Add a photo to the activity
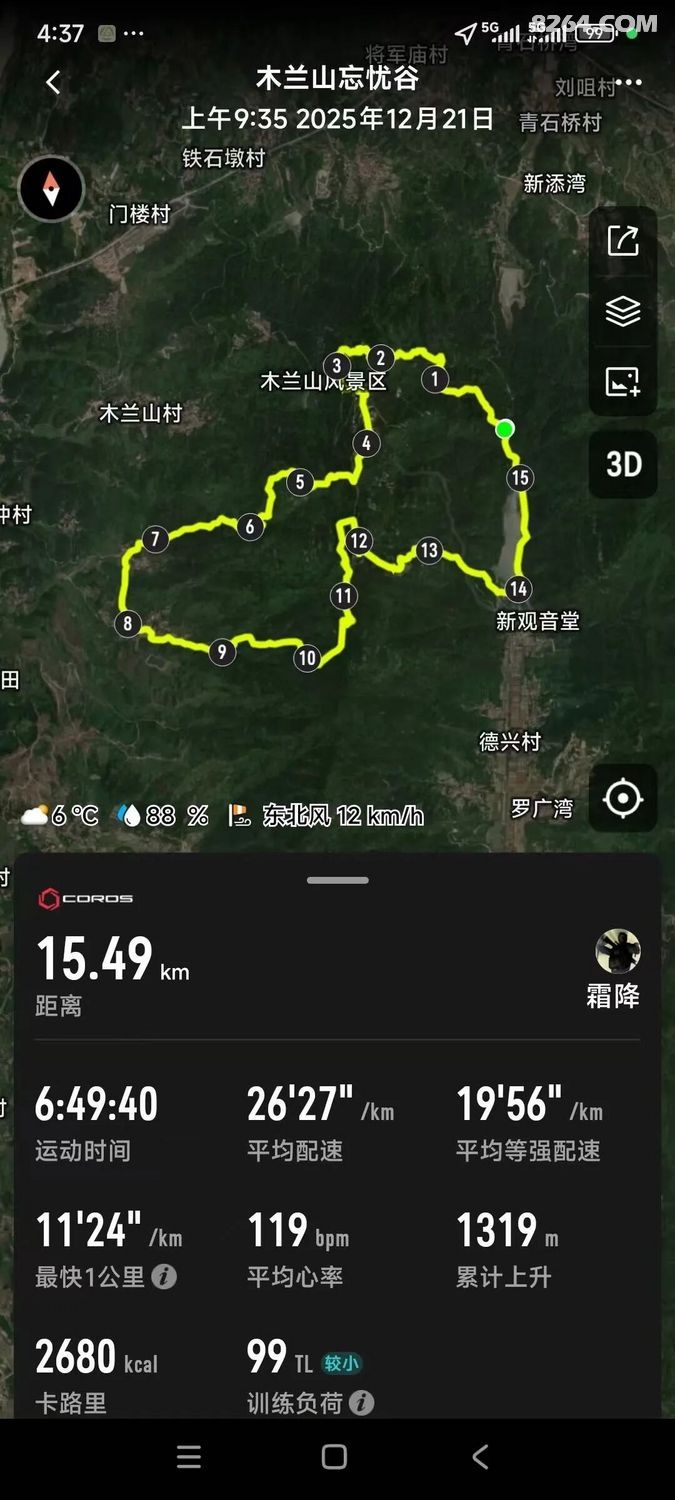The height and width of the screenshot is (1500, 675). 622,382
